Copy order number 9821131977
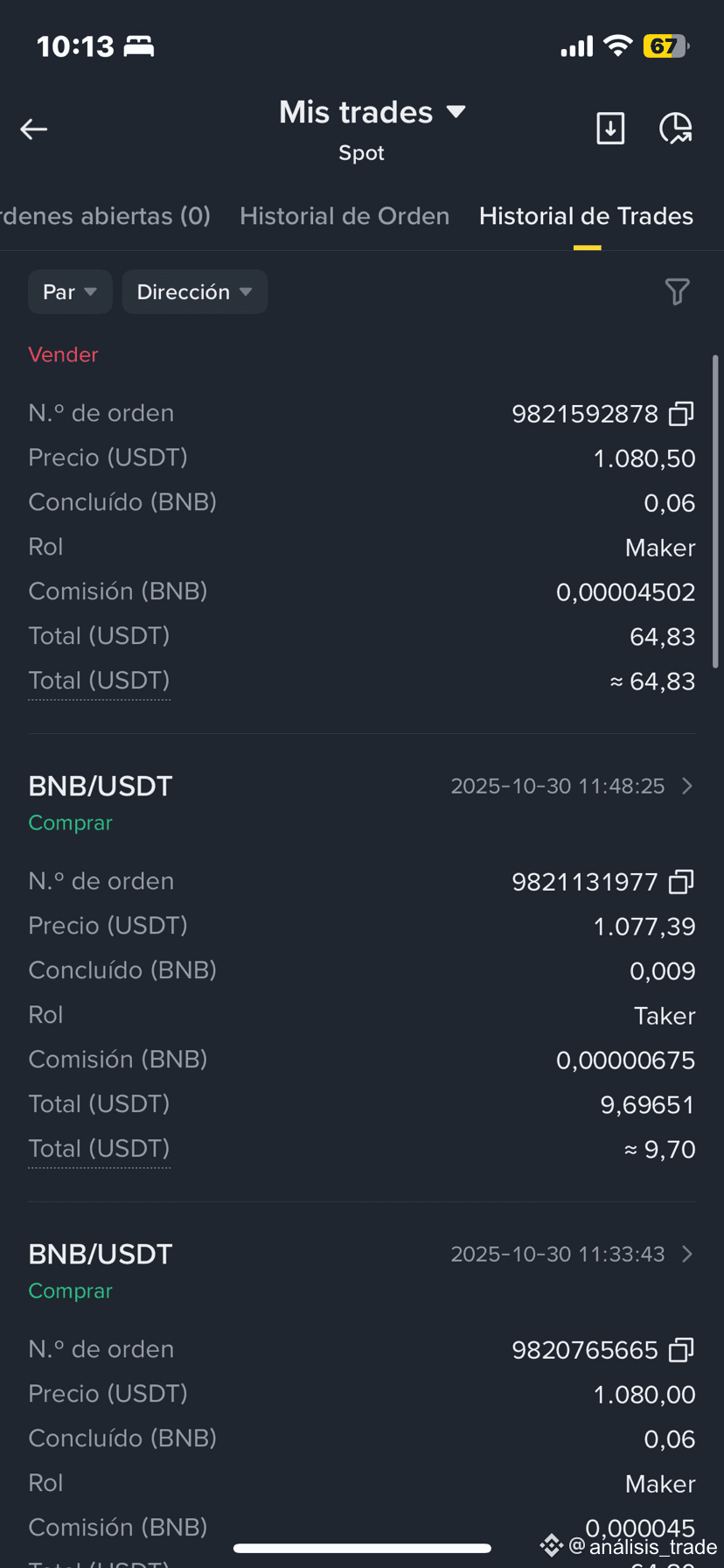Image resolution: width=724 pixels, height=1568 pixels. point(681,882)
